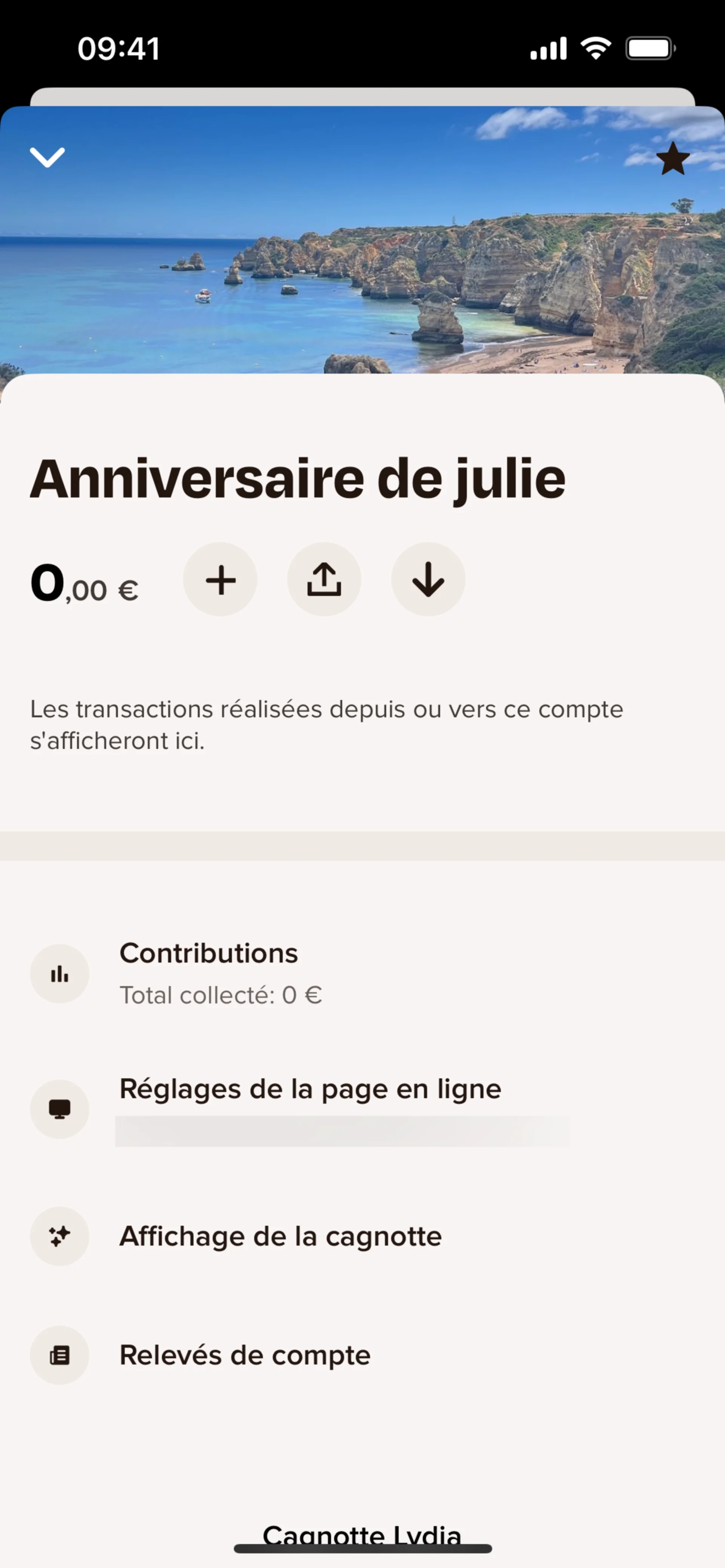Toggle the favorite star icon
725x1568 pixels.
click(673, 160)
